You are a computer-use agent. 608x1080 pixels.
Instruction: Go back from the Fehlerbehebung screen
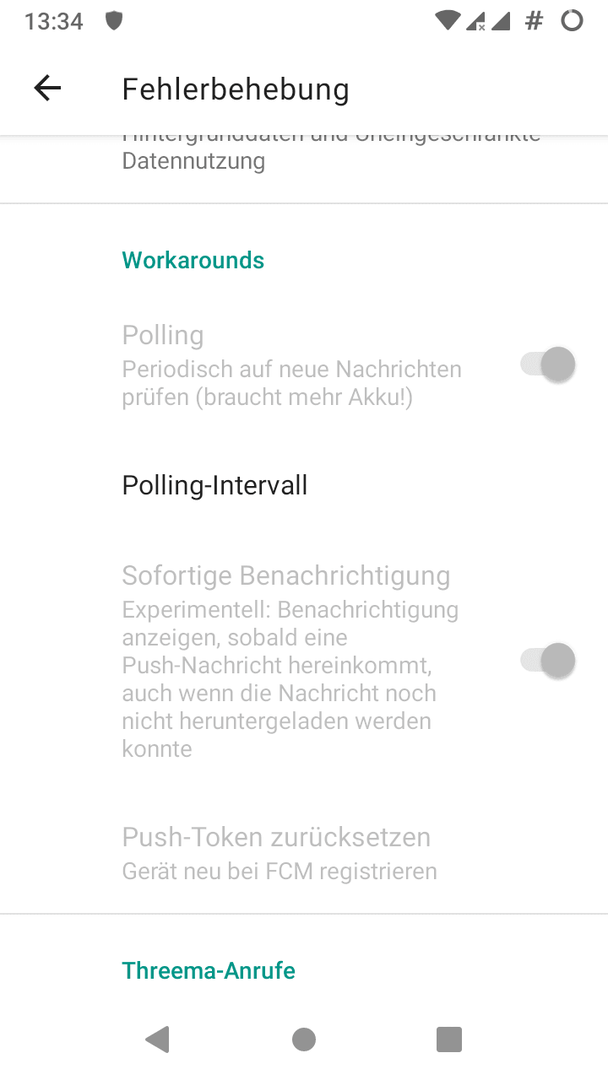click(x=47, y=88)
